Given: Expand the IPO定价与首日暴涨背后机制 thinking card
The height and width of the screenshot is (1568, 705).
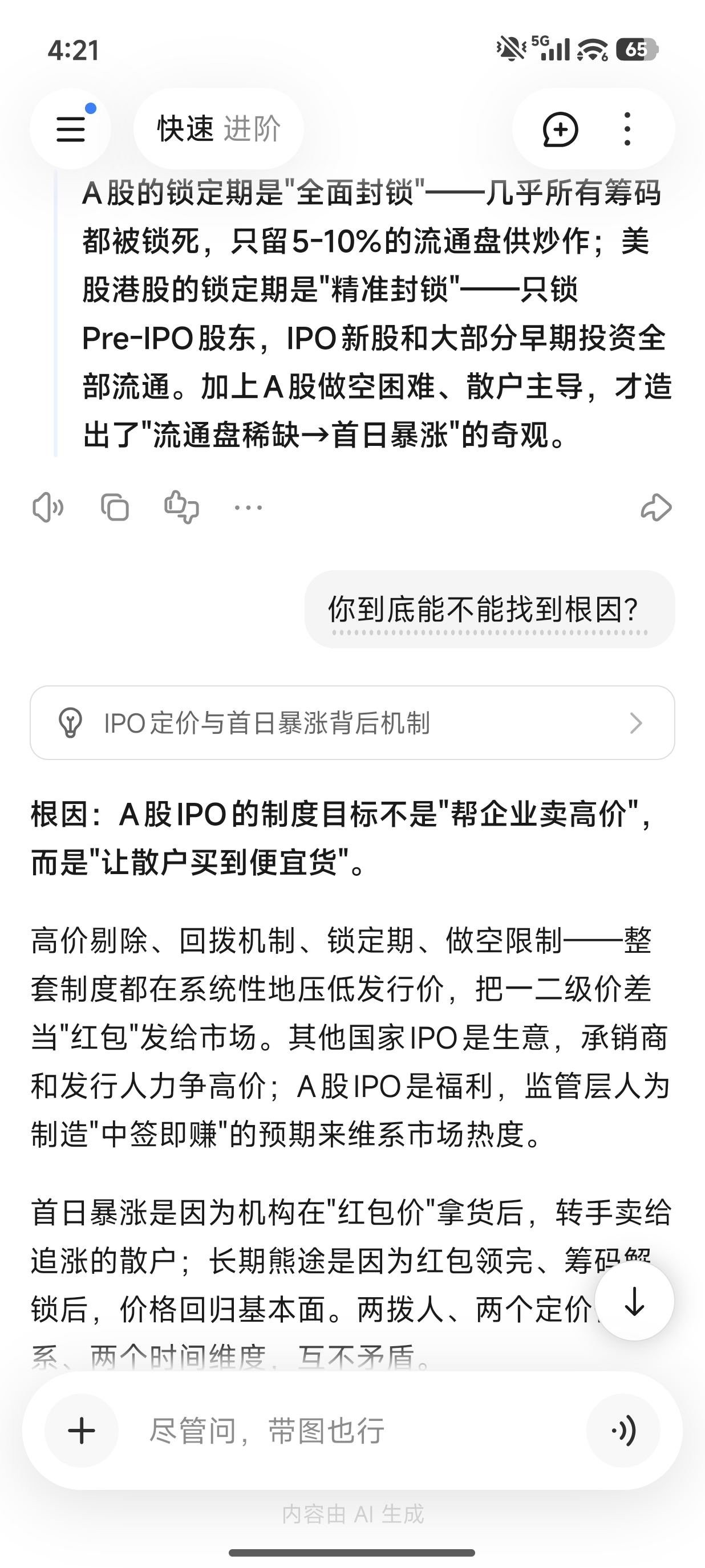Looking at the screenshot, I should pos(352,722).
